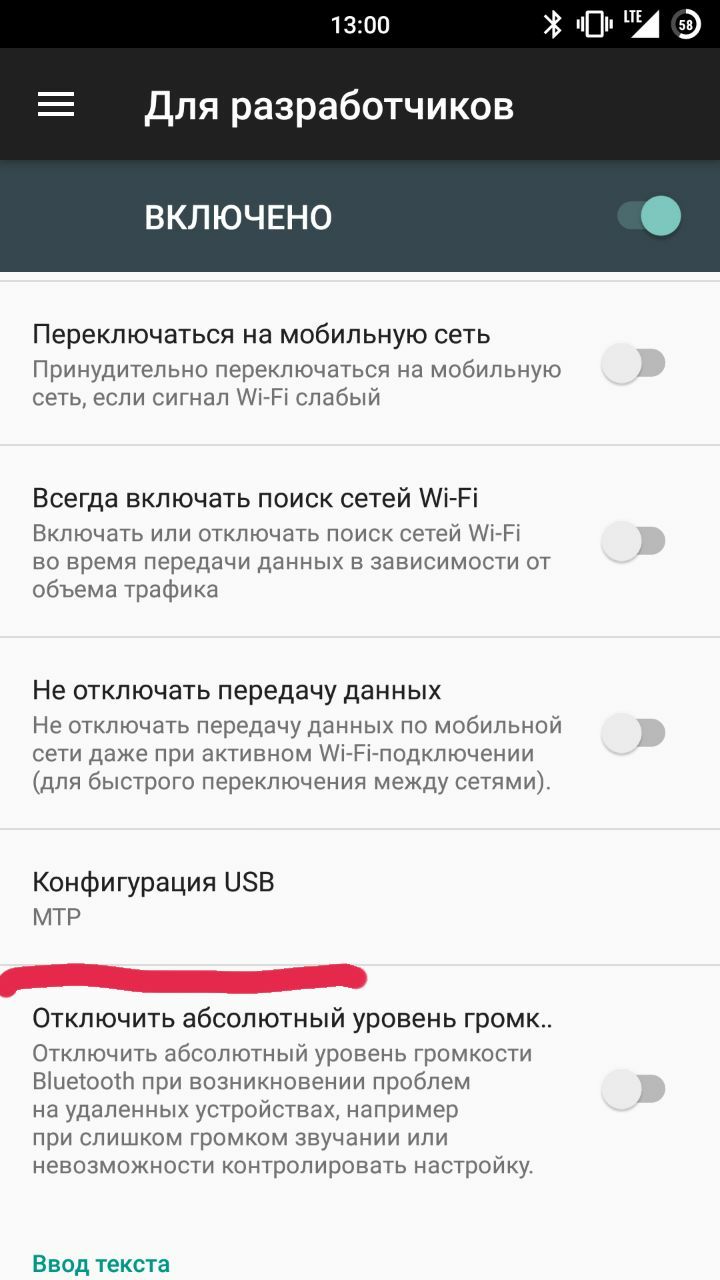
Task: Enable switching to mobile network
Action: tap(633, 363)
